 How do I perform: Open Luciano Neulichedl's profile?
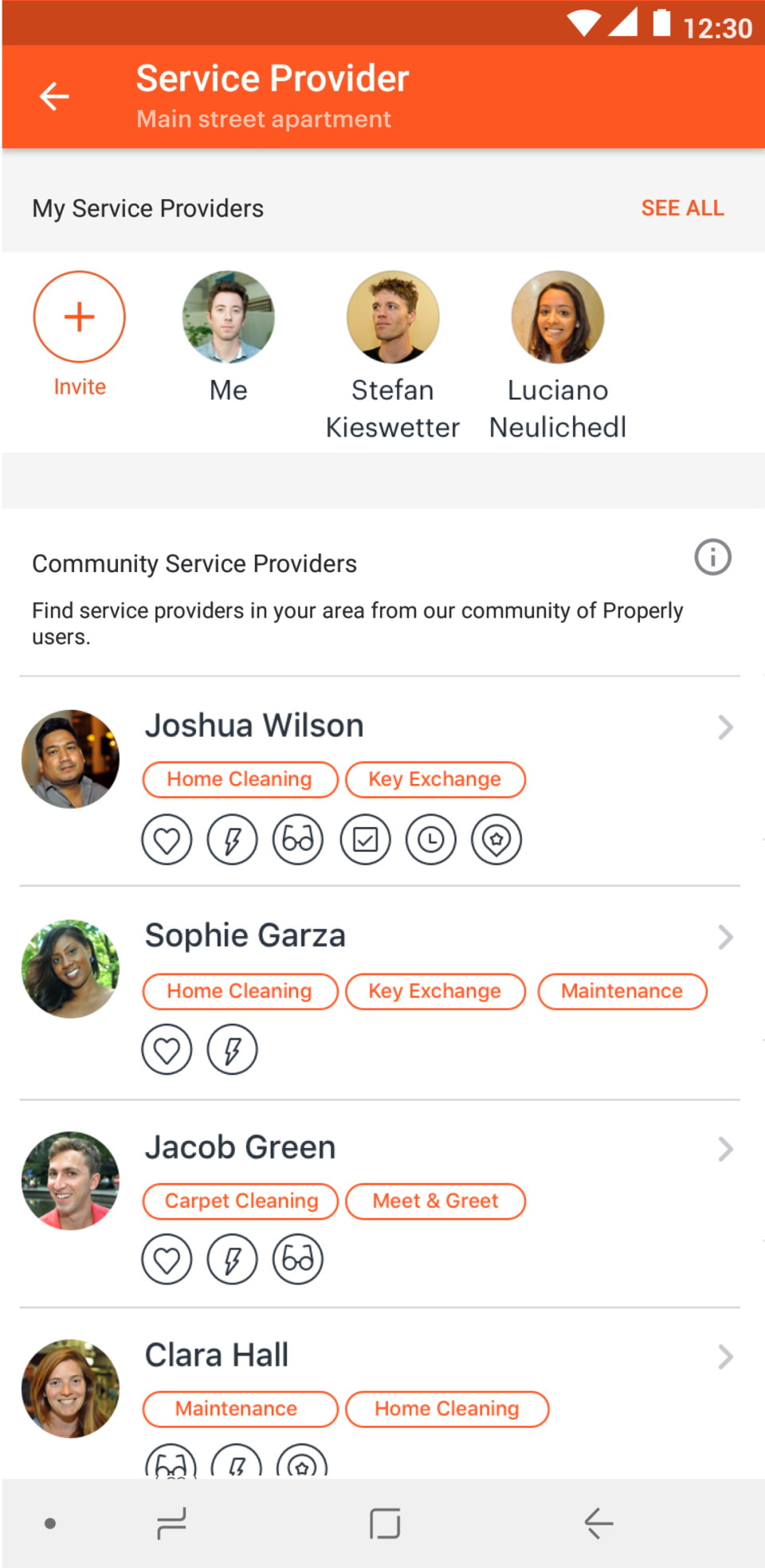coord(557,317)
